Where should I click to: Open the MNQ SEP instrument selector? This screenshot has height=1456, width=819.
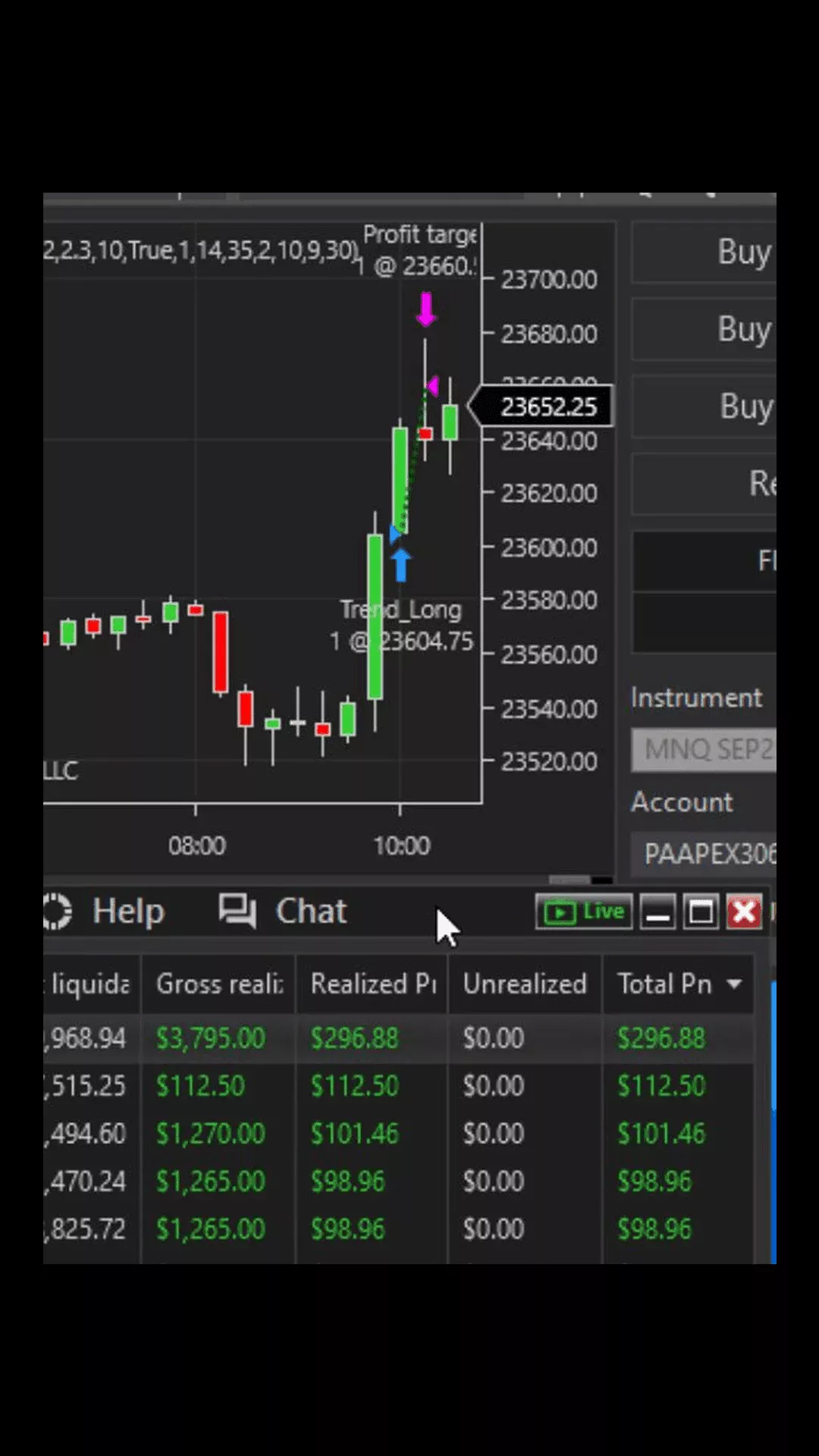coord(704,750)
